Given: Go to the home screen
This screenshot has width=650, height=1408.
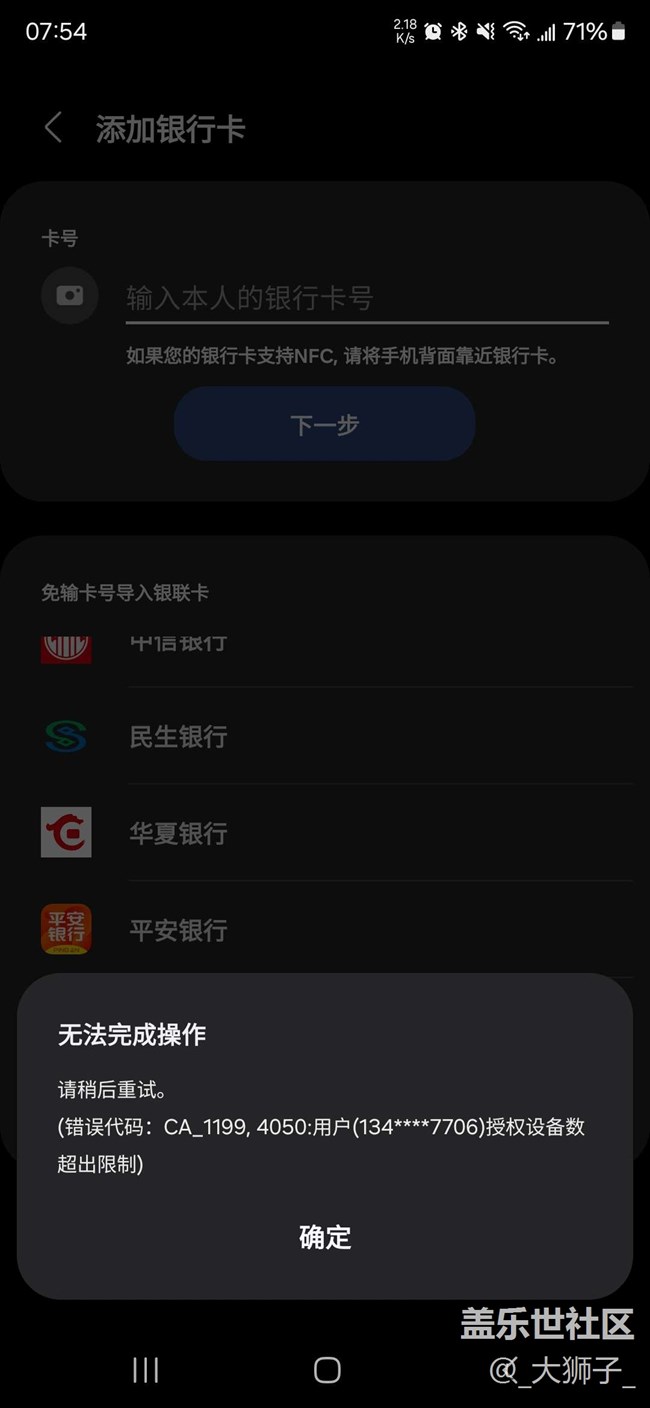Looking at the screenshot, I should [x=327, y=1370].
